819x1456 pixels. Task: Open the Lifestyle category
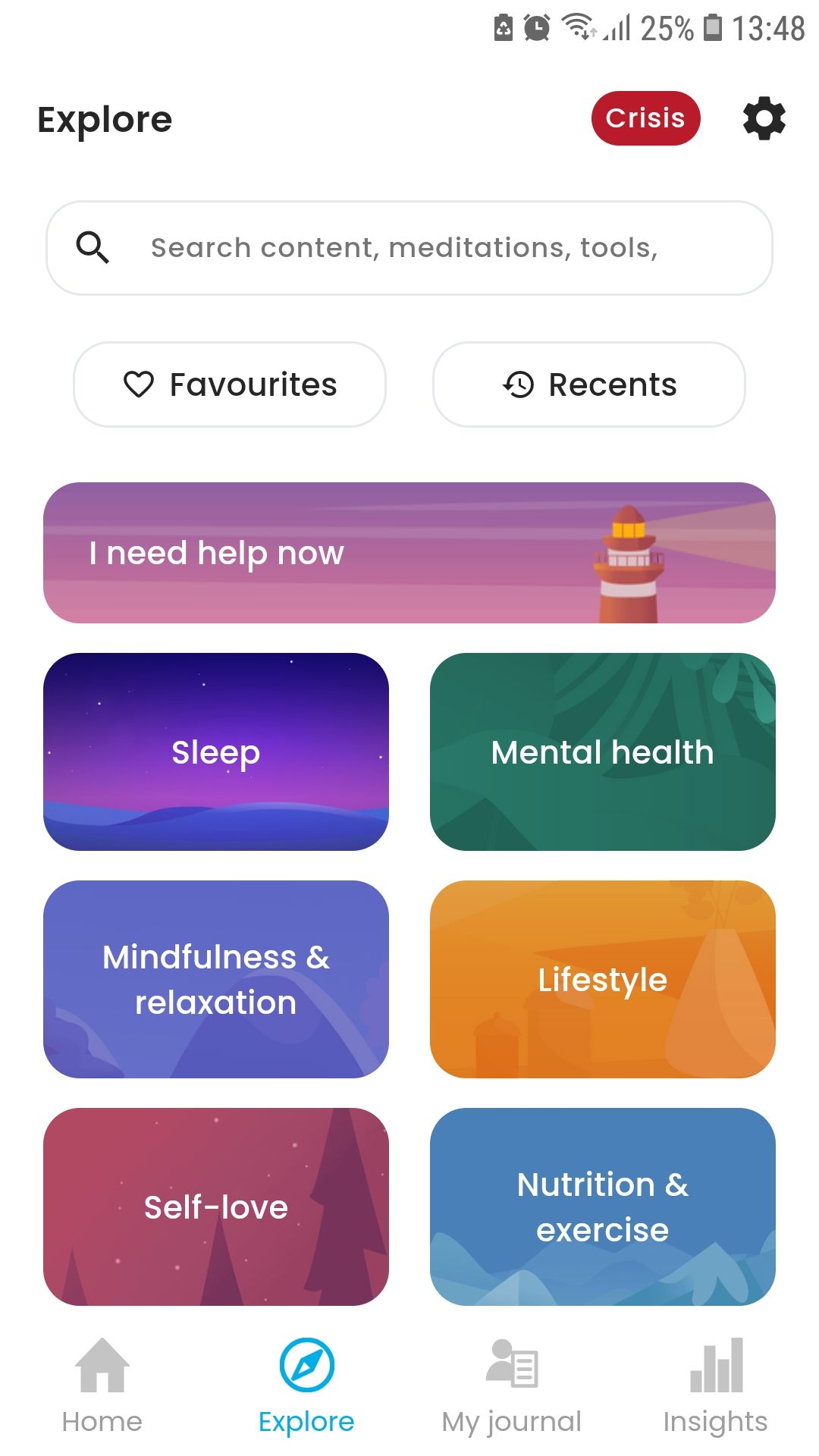(x=603, y=979)
